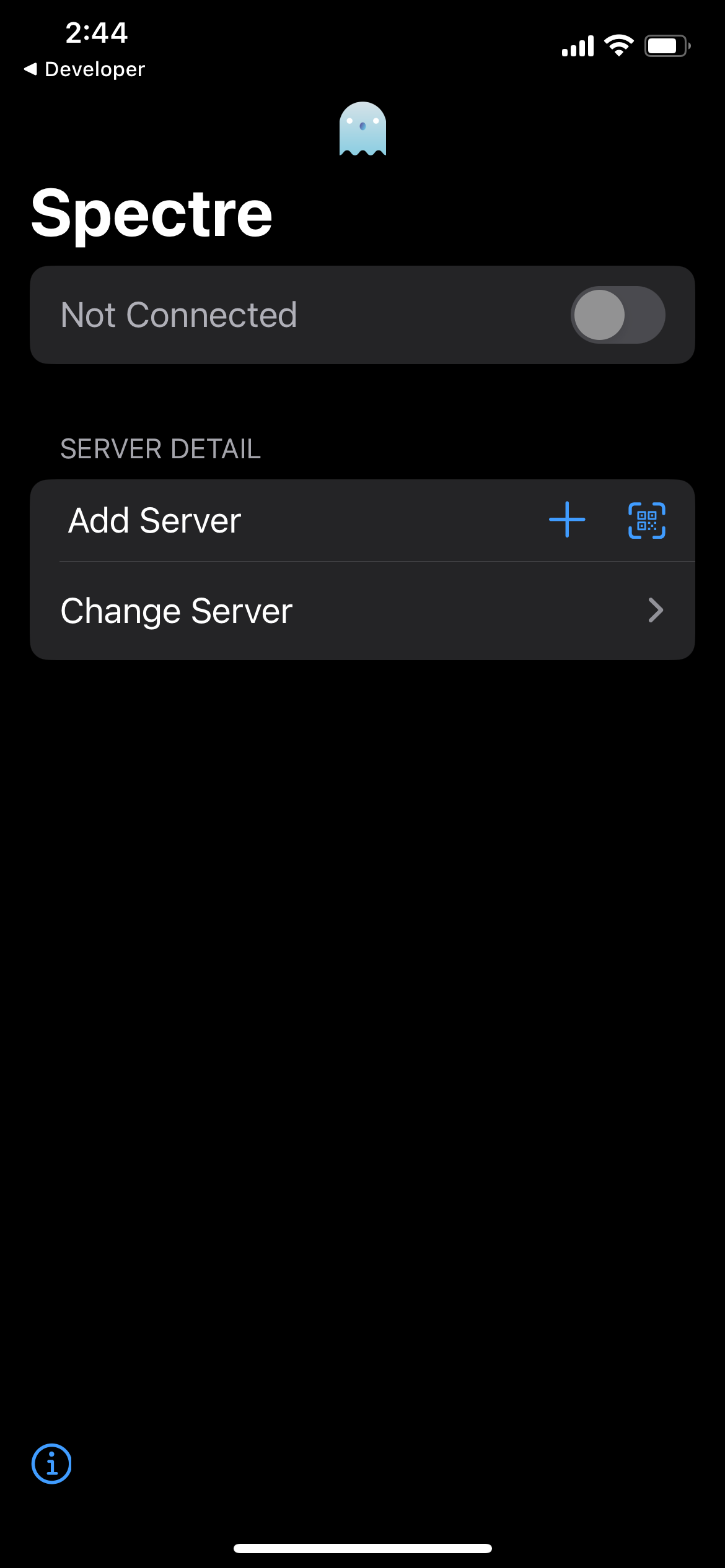Tap the Not Connected text label
Image resolution: width=725 pixels, height=1568 pixels.
pyautogui.click(x=180, y=315)
